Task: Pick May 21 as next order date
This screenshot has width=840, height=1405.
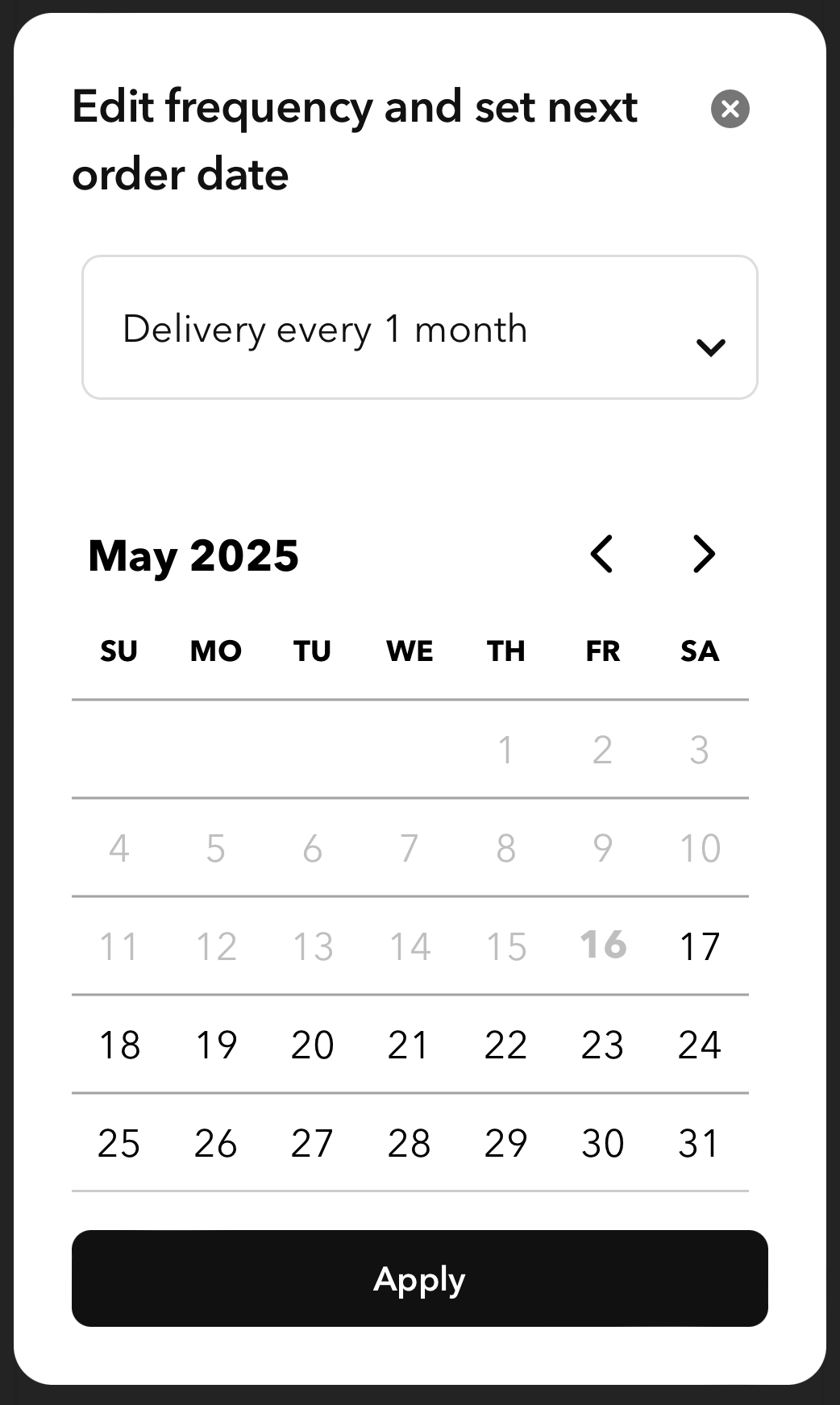Action: point(409,1045)
